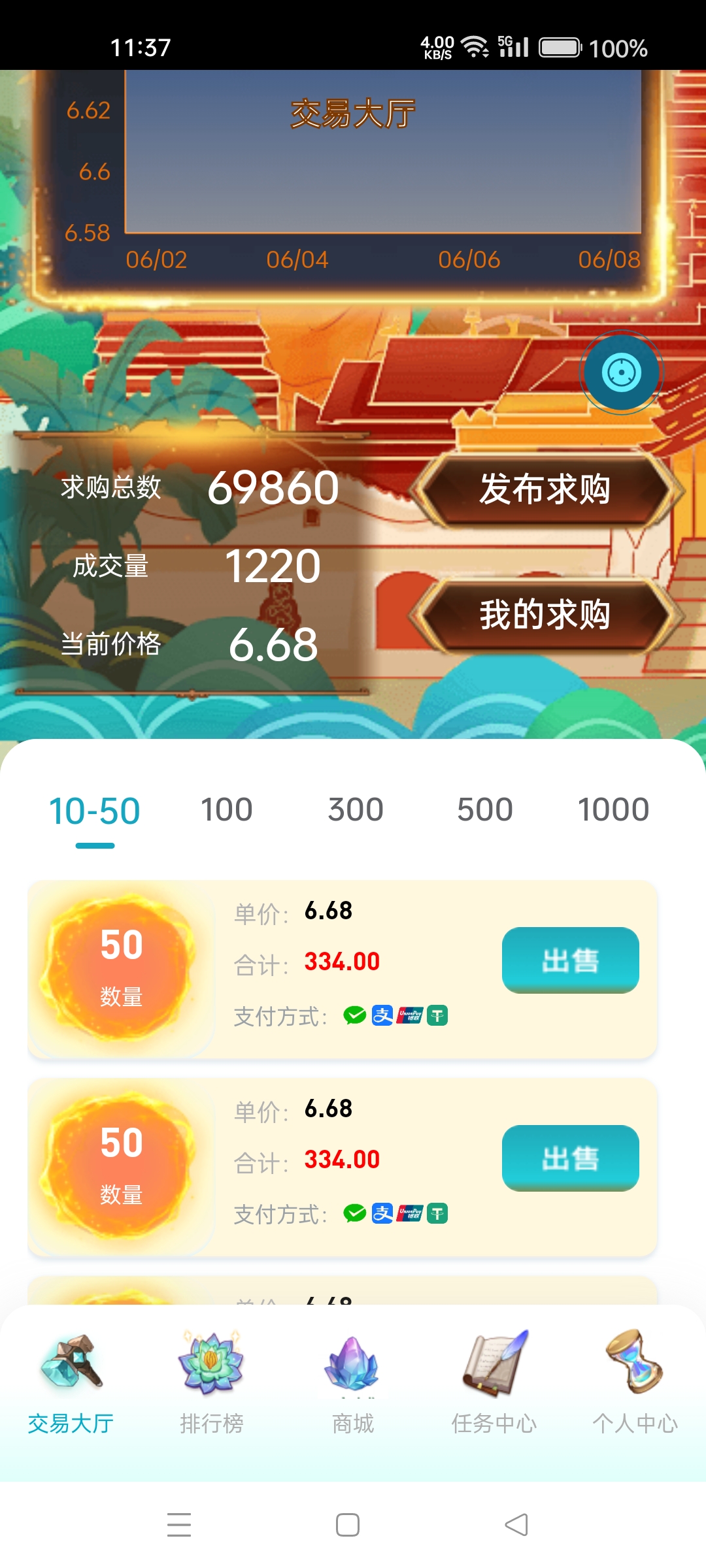Viewport: 706px width, 1568px height.
Task: Open 我的求购
Action: pos(546,615)
